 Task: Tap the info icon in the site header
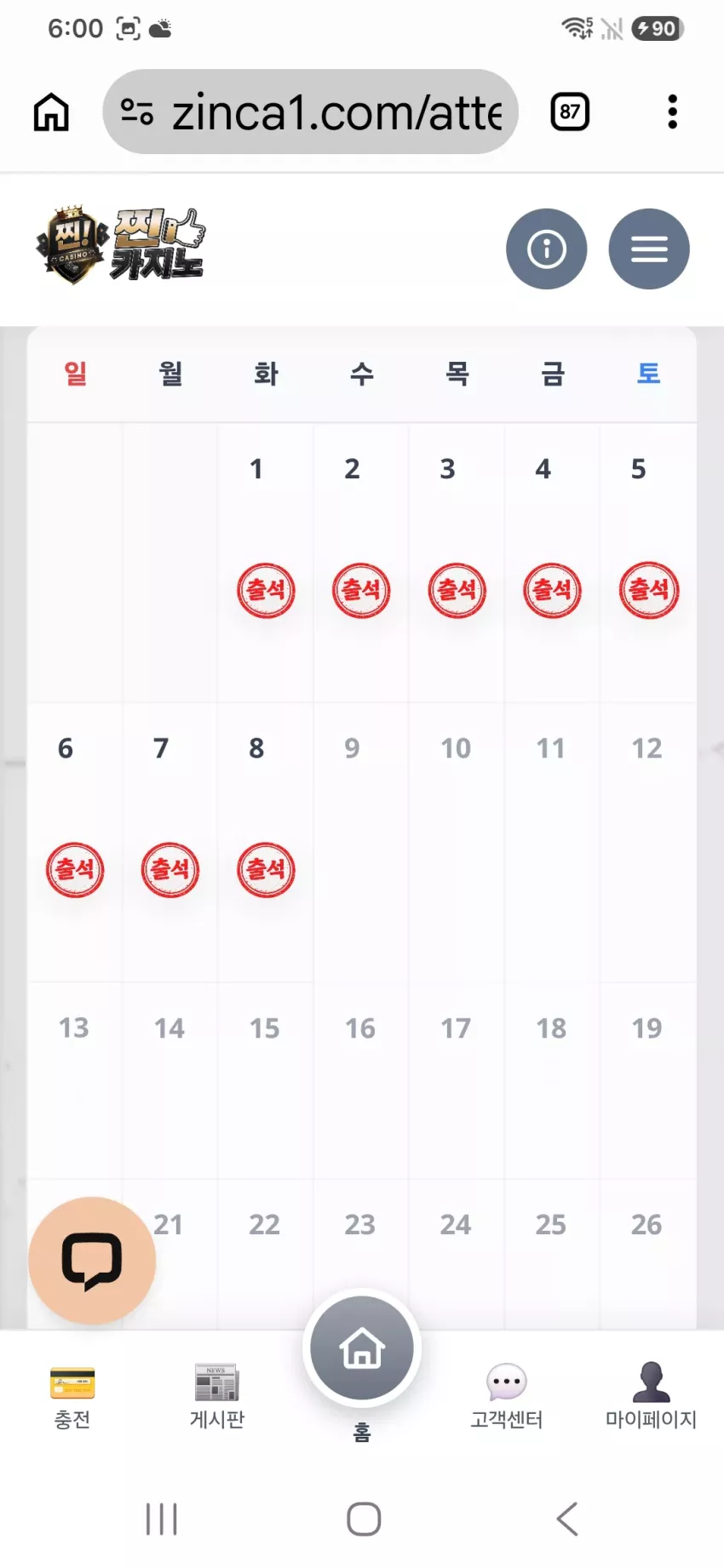(x=547, y=249)
